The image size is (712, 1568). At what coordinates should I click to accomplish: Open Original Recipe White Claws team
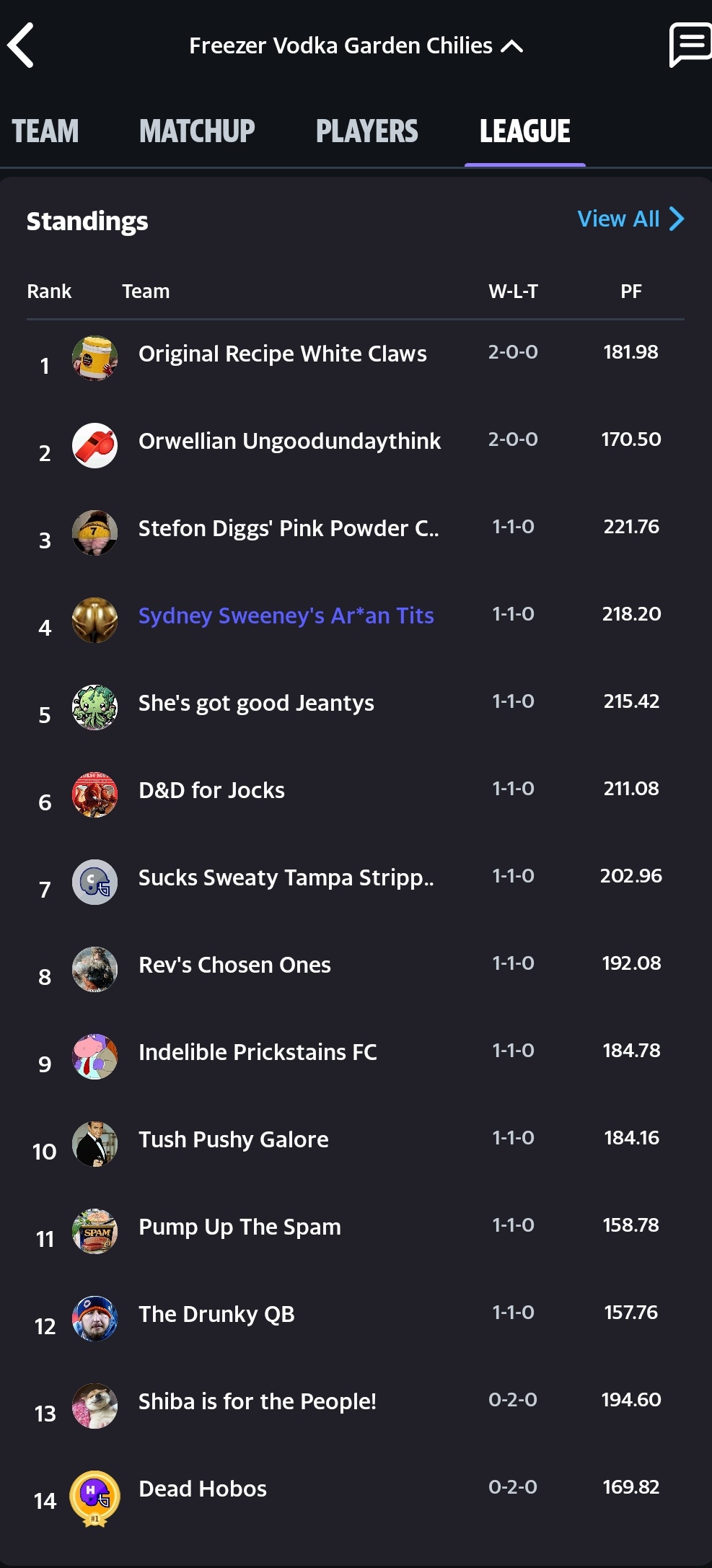[x=282, y=354]
